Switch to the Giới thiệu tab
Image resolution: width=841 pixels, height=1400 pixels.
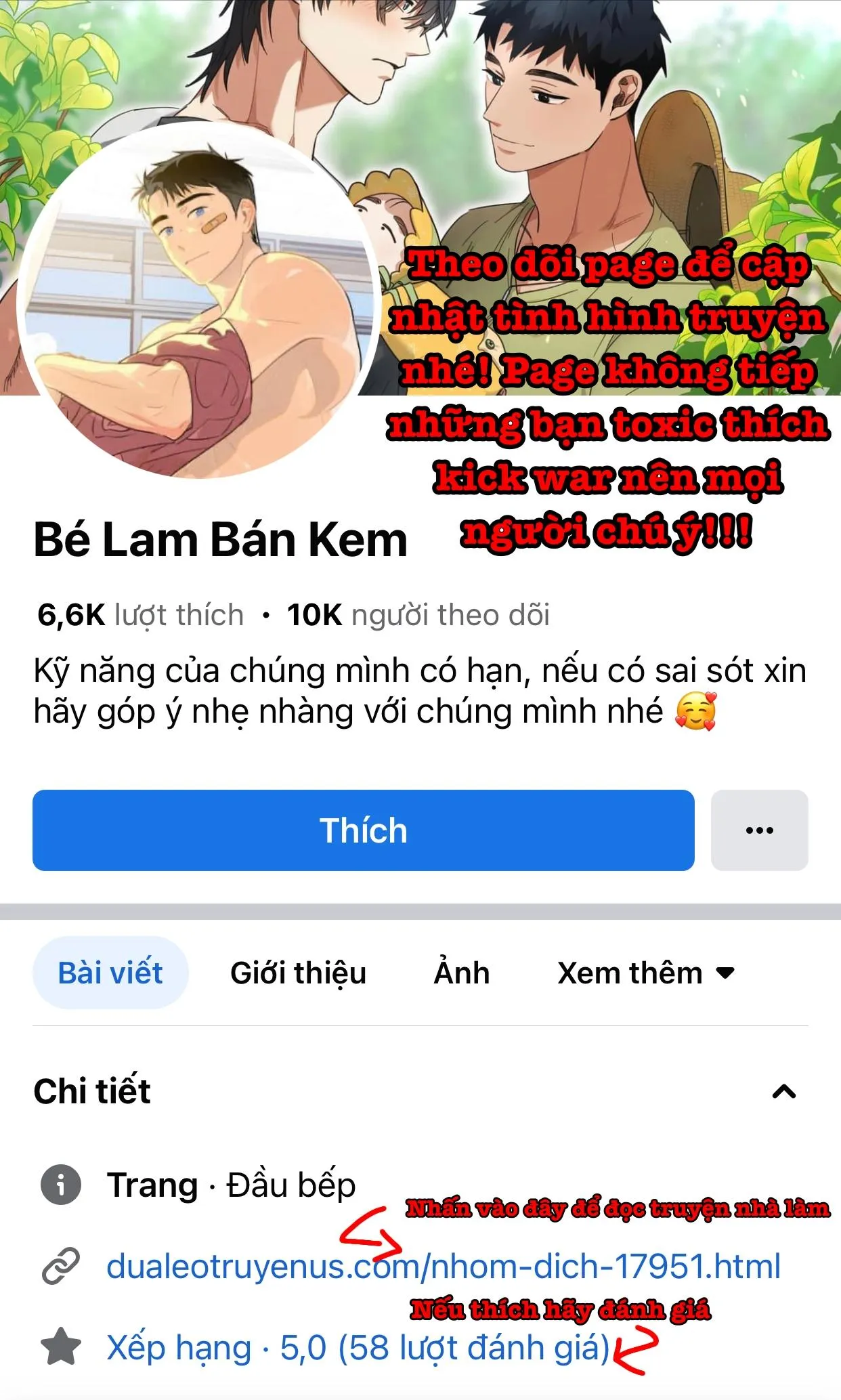coord(298,973)
